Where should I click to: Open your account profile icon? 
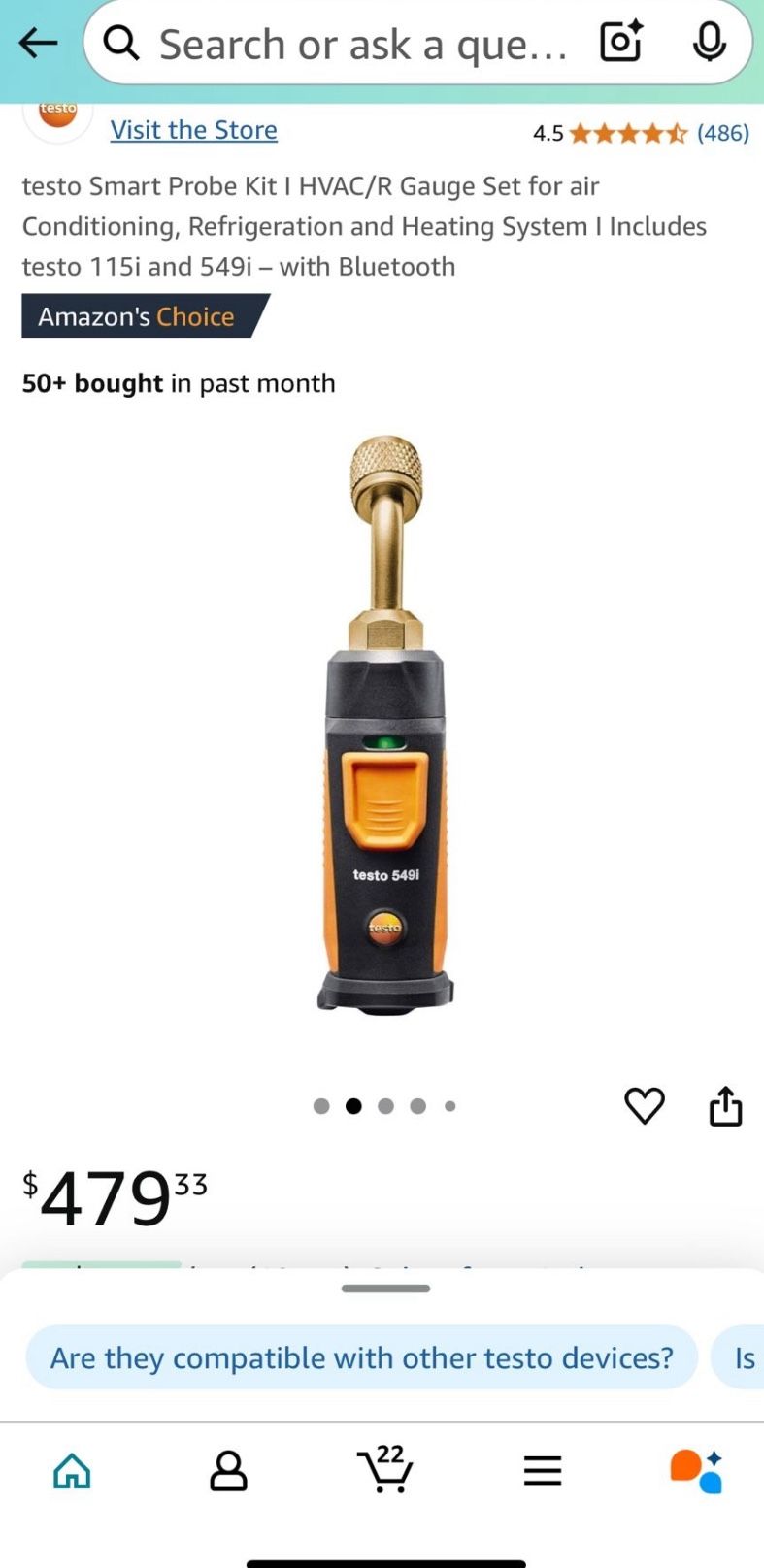(228, 1471)
